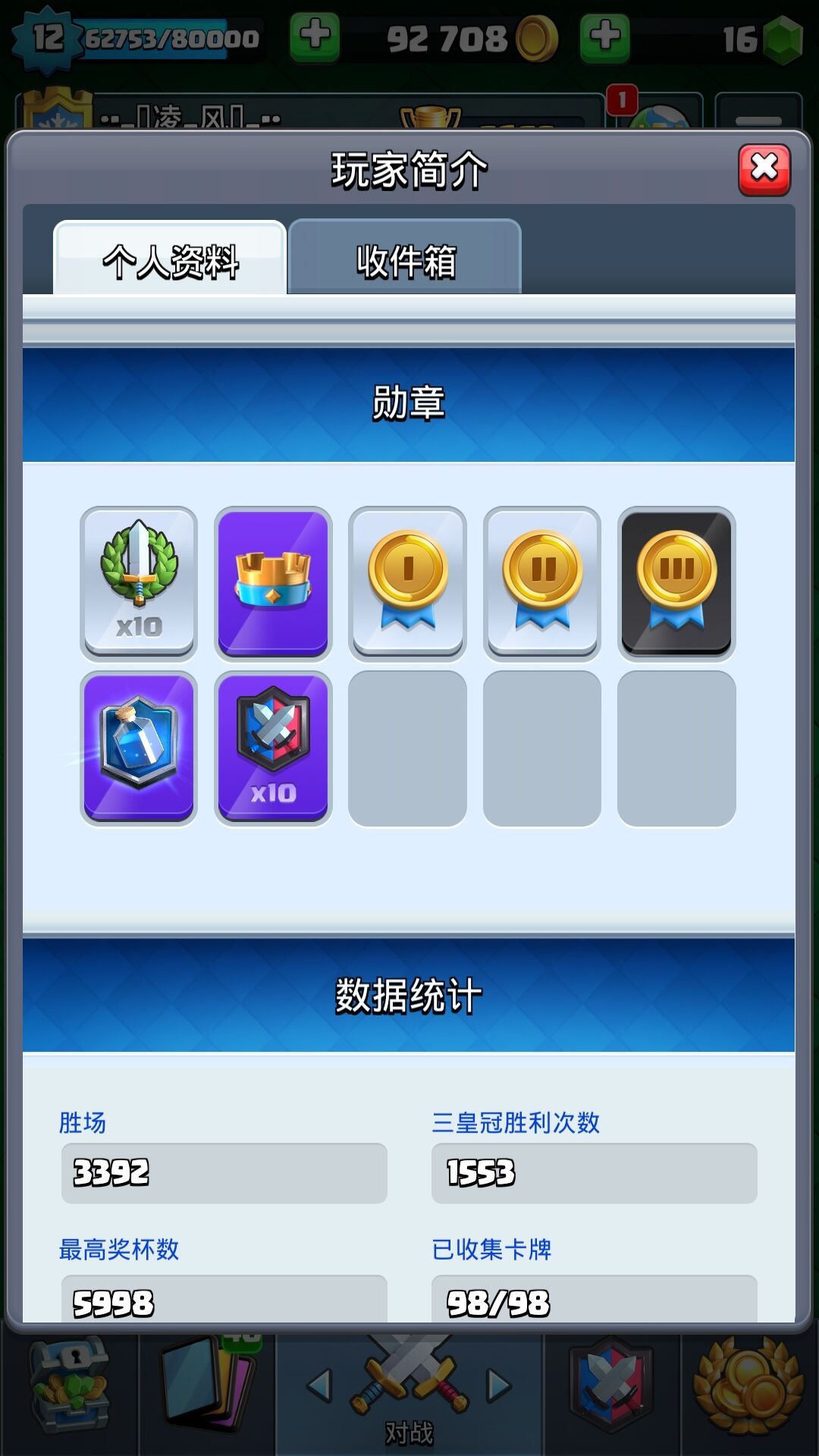Screen dimensions: 819x1456
Task: Close the 玩家简介 player profile dialog
Action: 764,169
